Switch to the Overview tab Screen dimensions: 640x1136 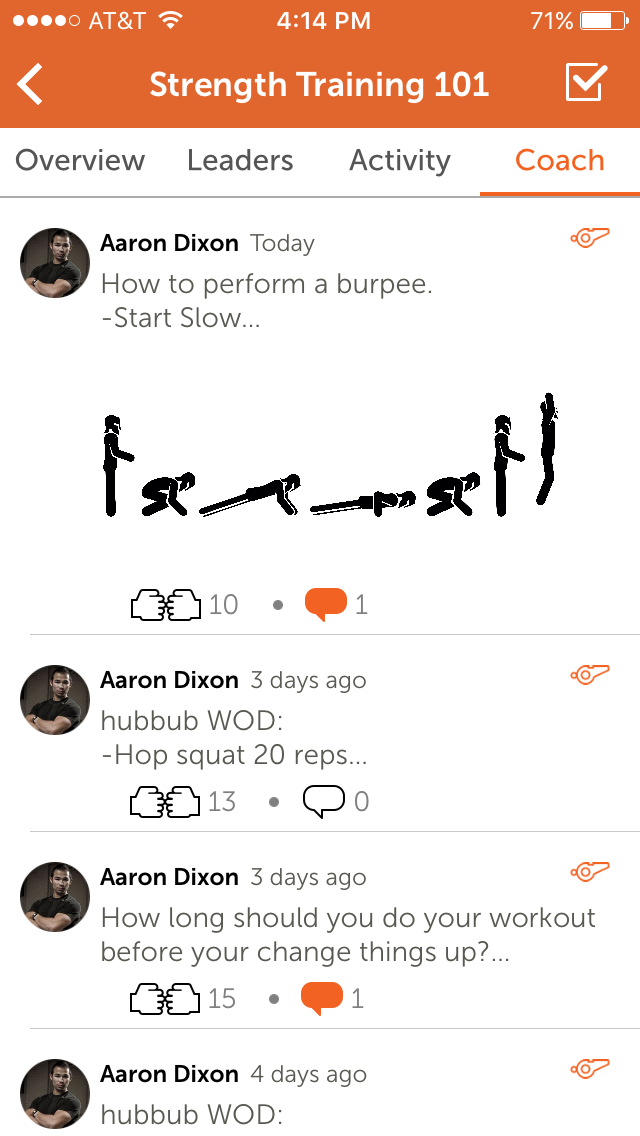coord(80,160)
